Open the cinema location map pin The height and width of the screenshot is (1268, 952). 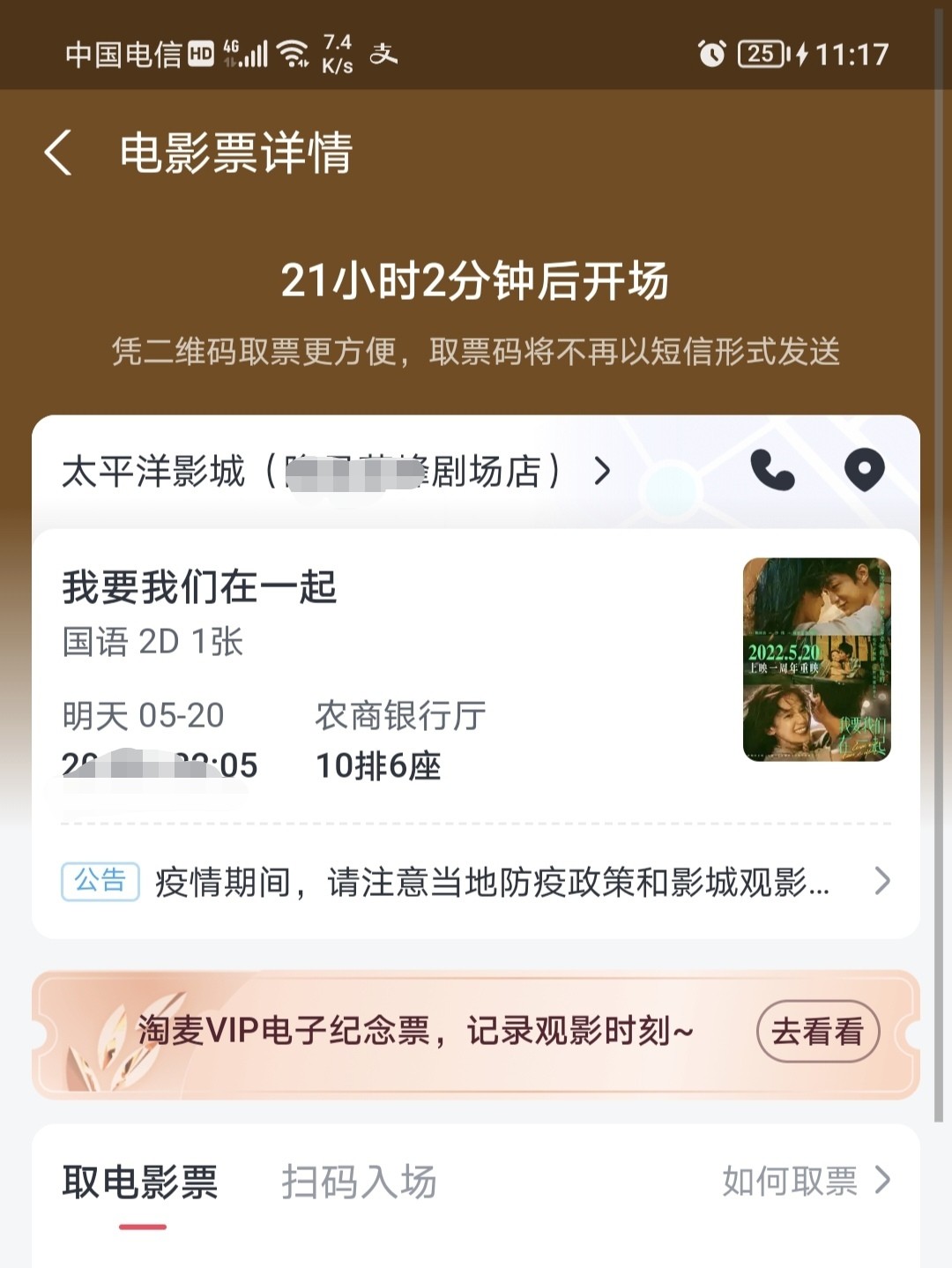pos(864,470)
